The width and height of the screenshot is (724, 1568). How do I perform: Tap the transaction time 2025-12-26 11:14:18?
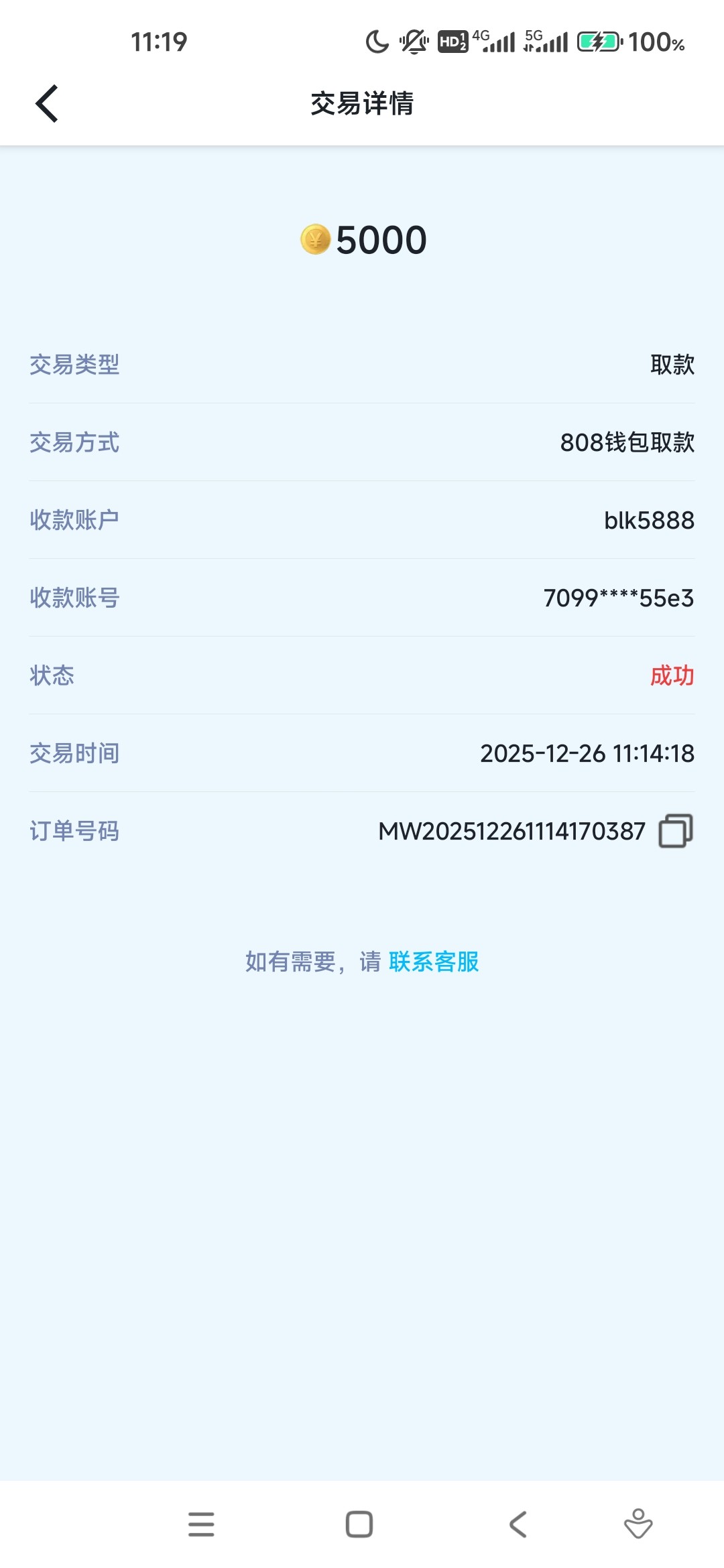tap(587, 754)
